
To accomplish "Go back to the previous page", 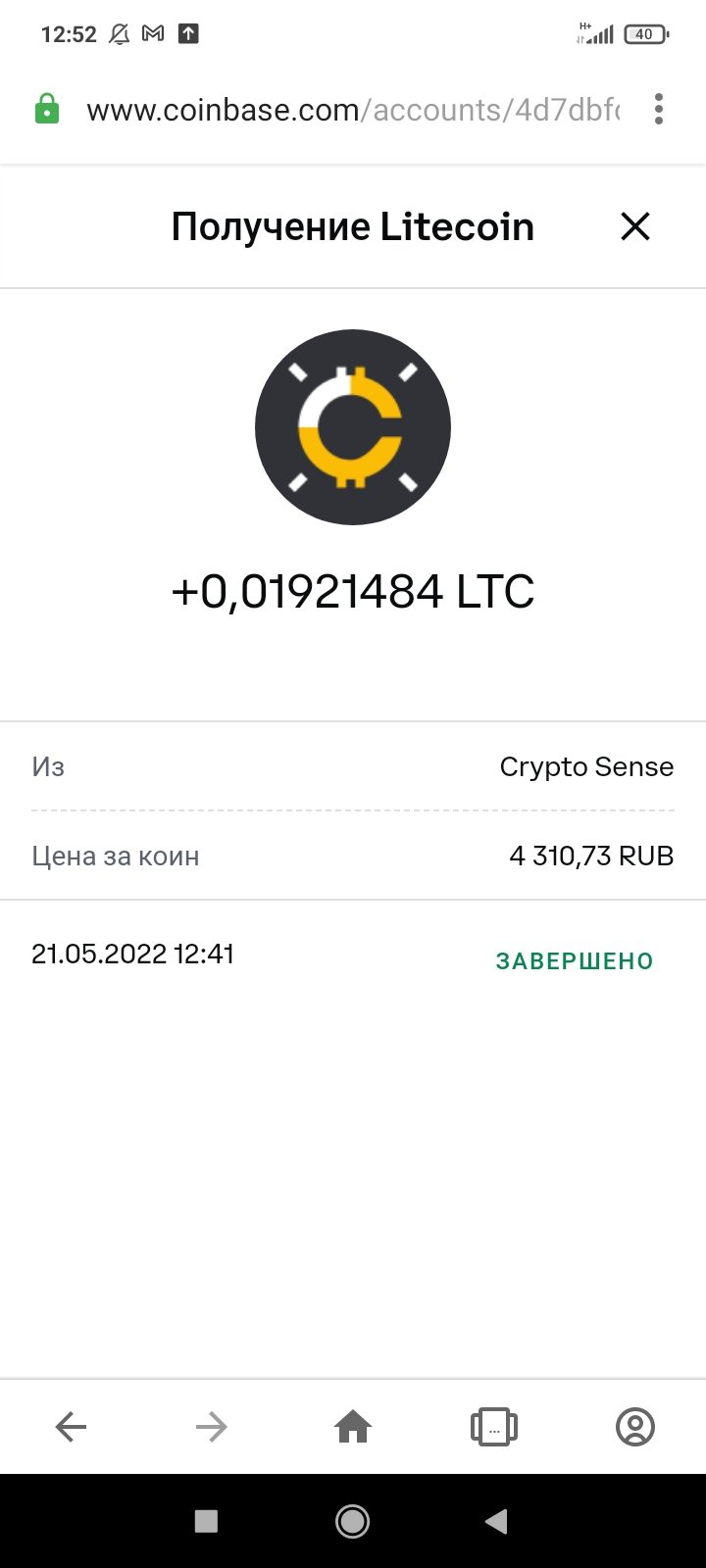I will point(71,1427).
